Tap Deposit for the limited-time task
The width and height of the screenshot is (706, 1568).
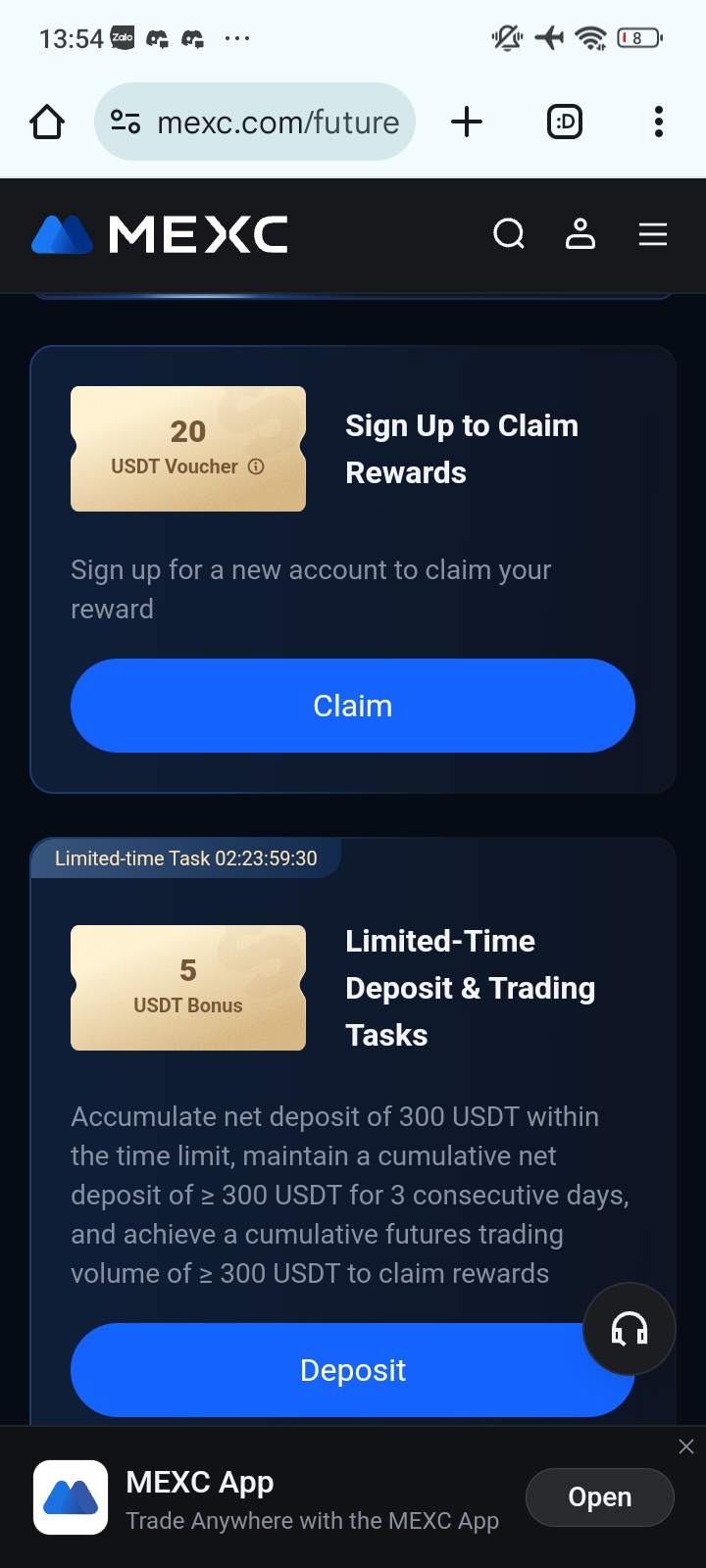(x=324, y=1370)
